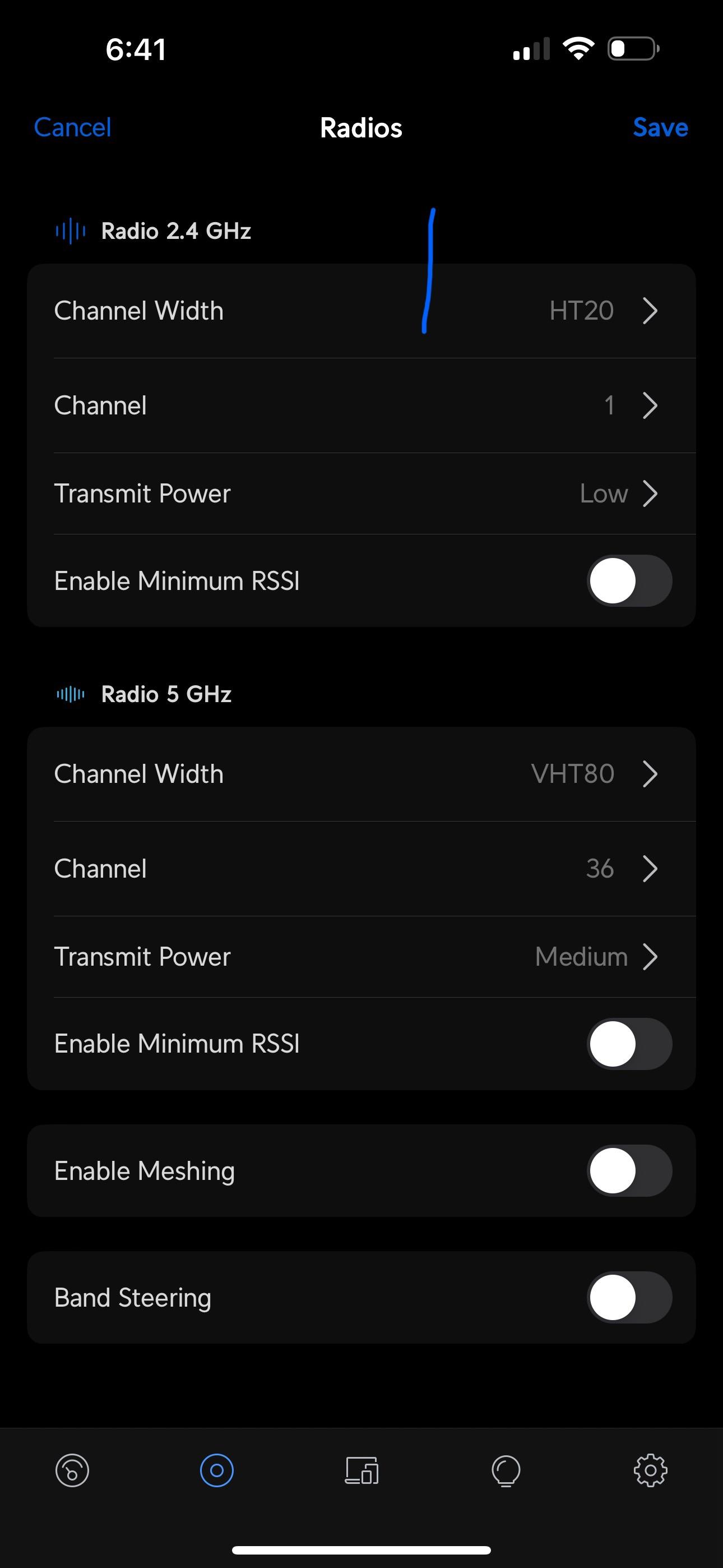The image size is (723, 1568).
Task: Tap the Radio 5 GHz waveform icon
Action: (x=70, y=693)
